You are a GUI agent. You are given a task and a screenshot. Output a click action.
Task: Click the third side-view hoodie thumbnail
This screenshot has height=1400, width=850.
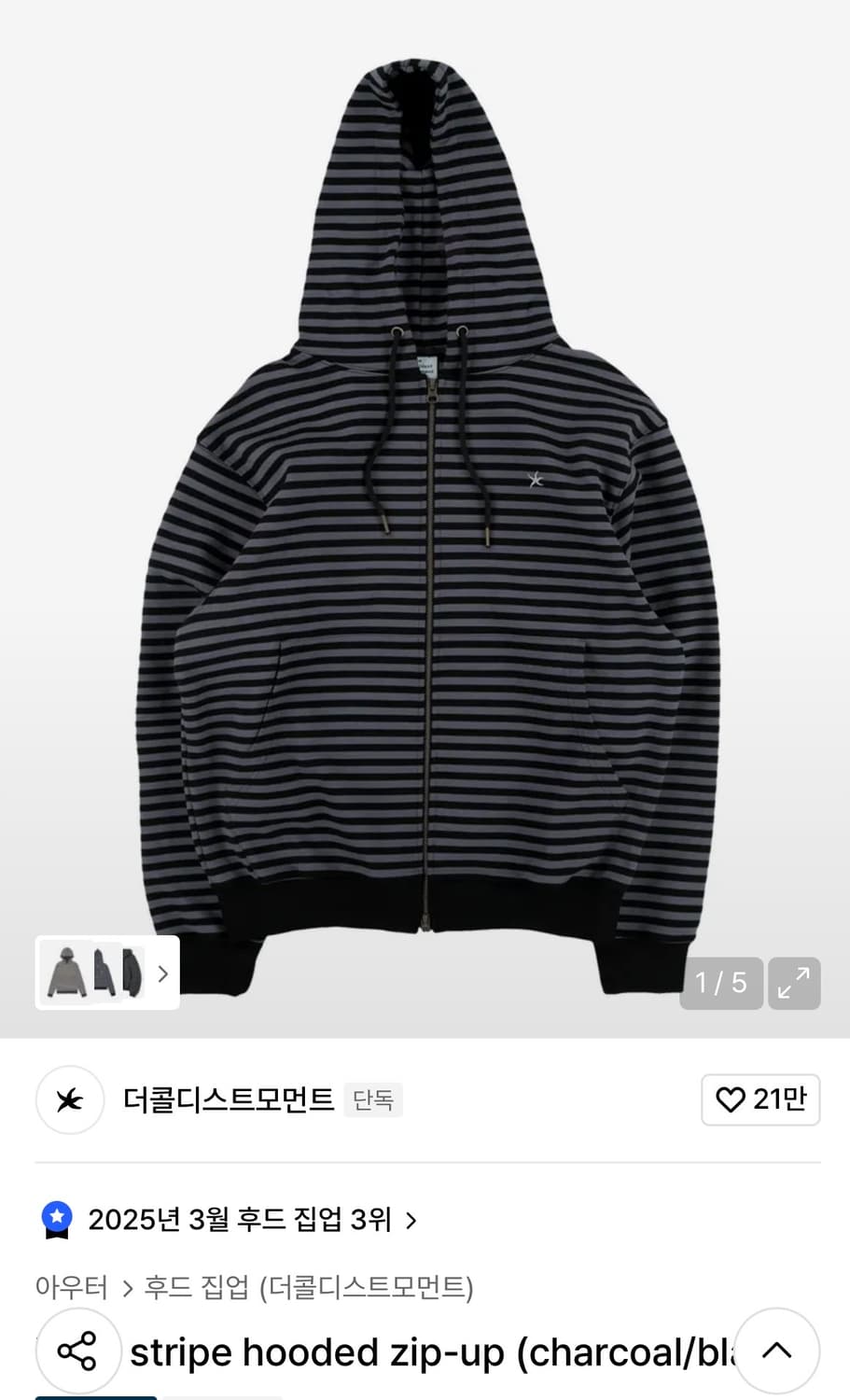(133, 973)
